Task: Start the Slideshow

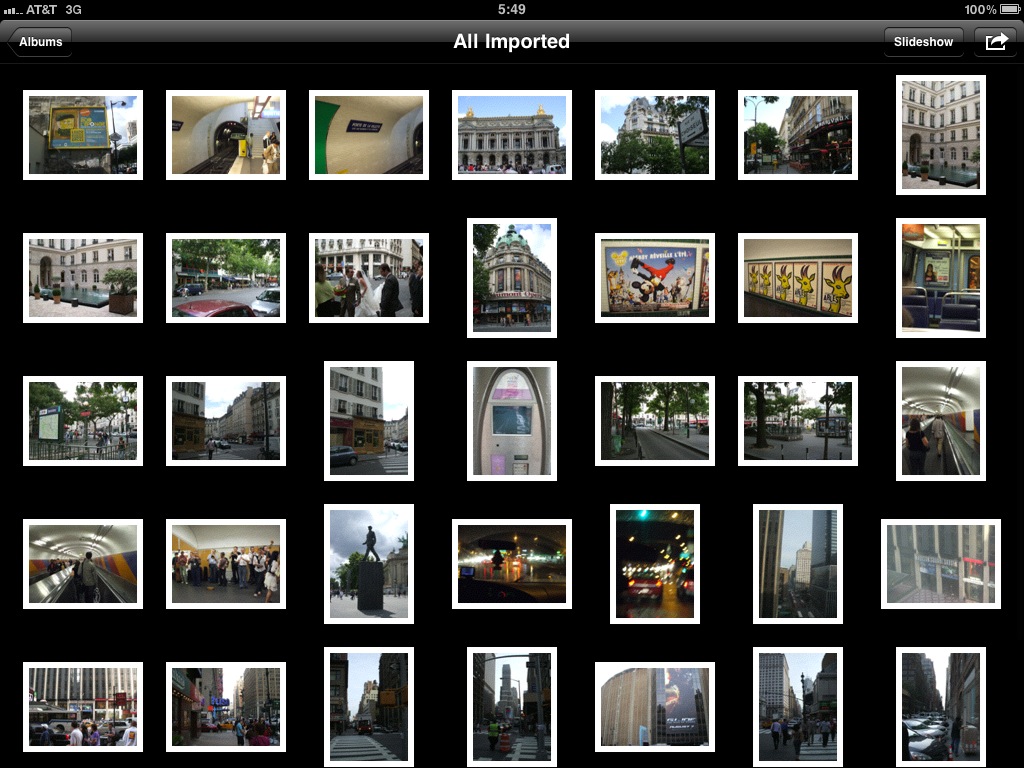Action: tap(922, 42)
